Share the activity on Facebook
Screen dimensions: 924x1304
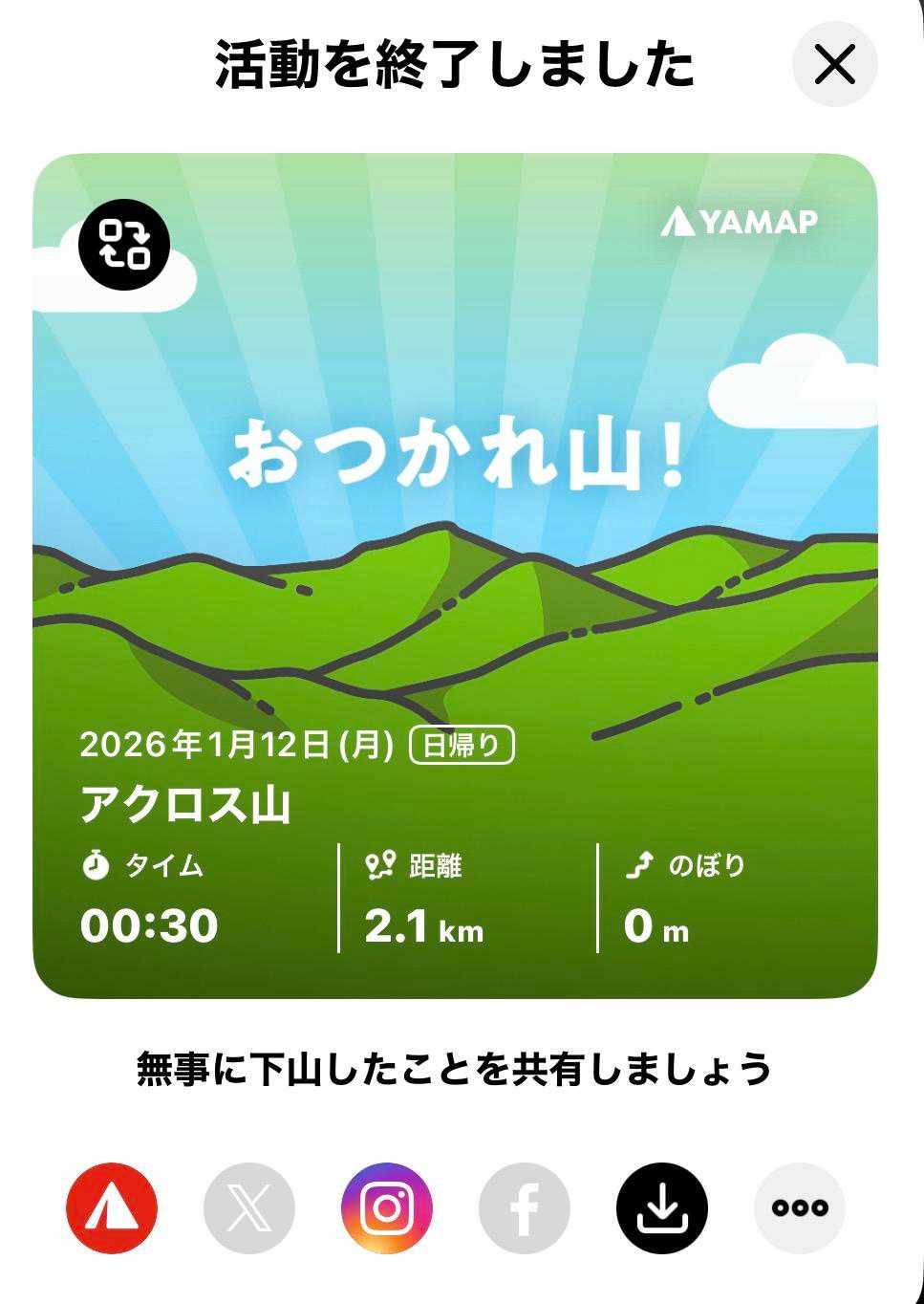coord(525,1208)
